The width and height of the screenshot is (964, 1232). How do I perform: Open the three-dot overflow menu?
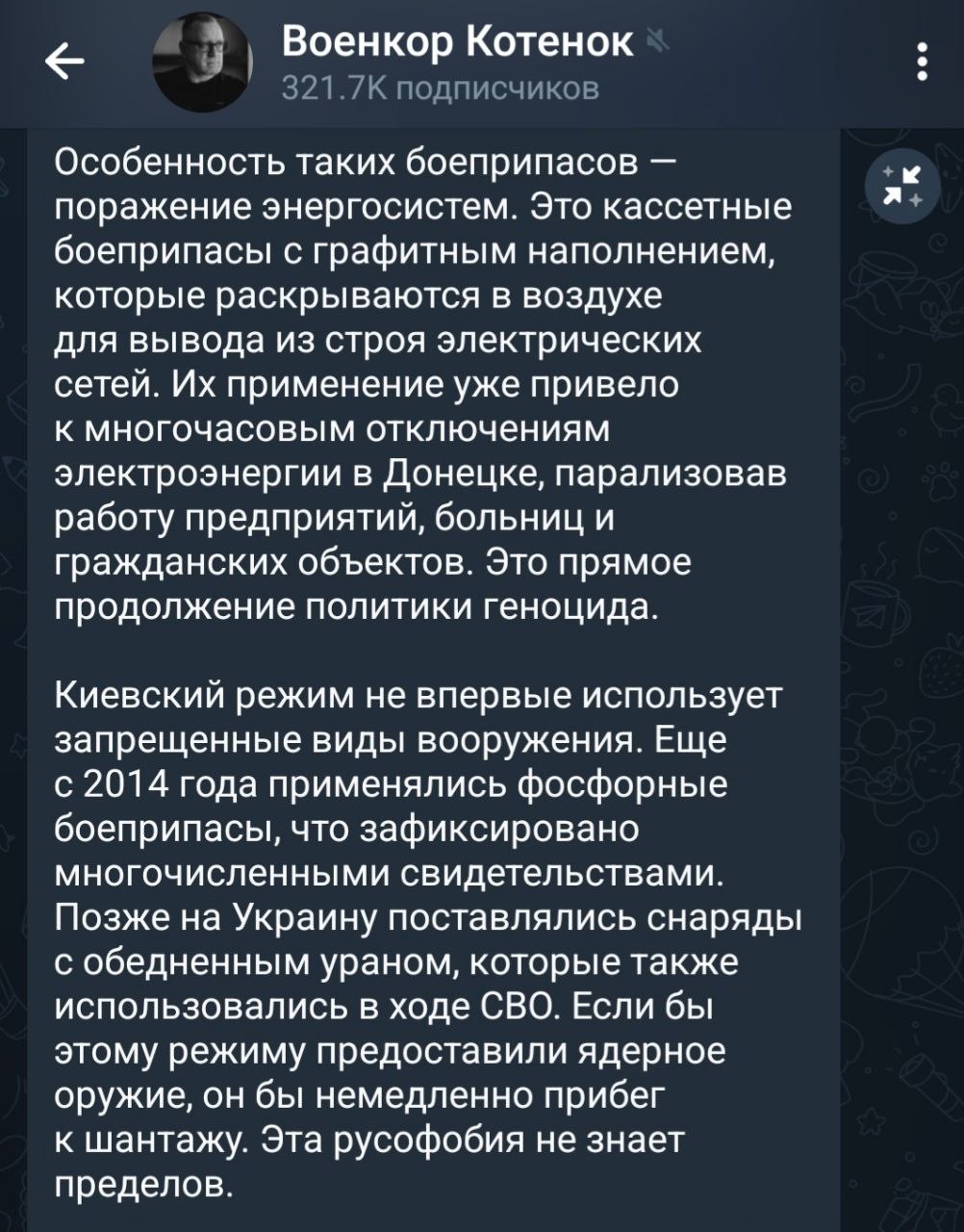coord(921,64)
